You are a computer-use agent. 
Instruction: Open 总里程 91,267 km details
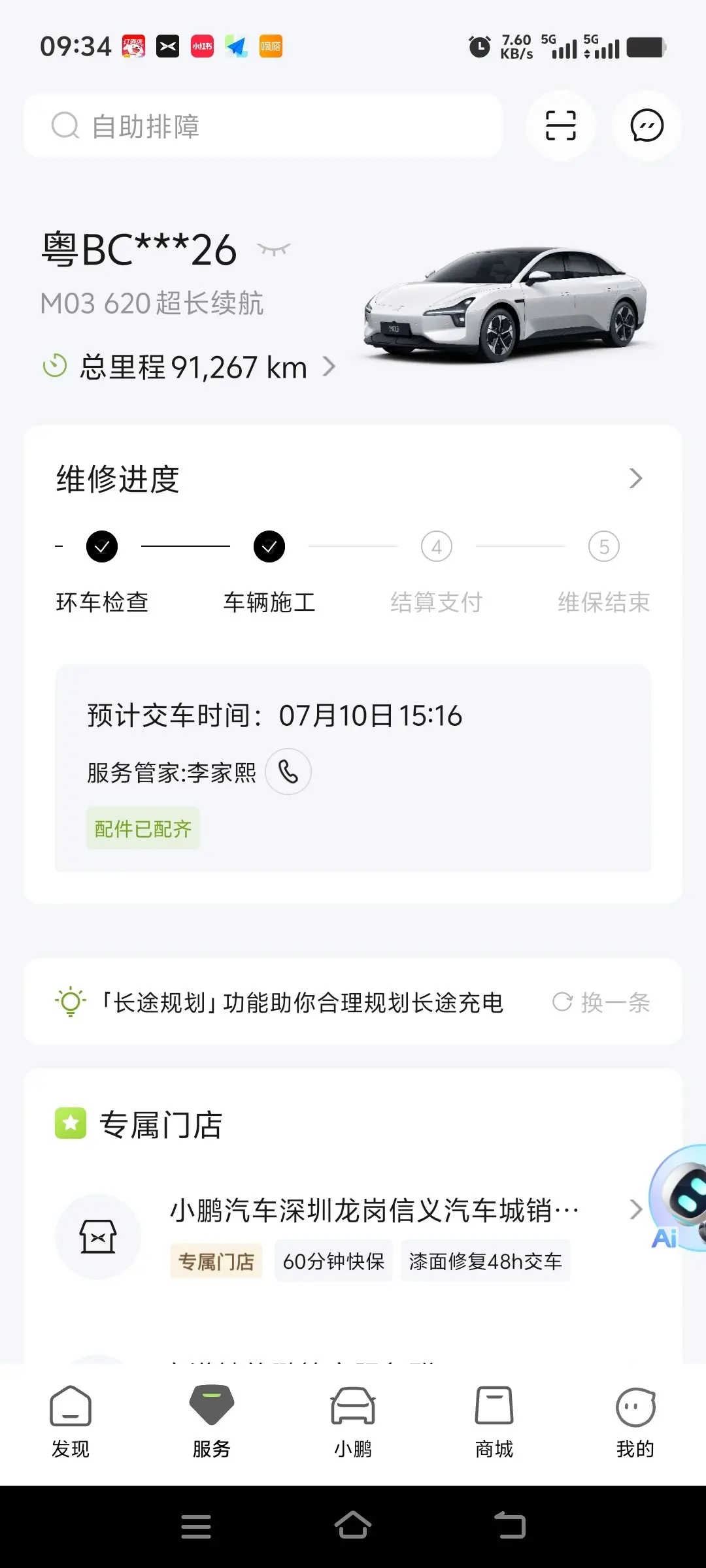(x=190, y=367)
